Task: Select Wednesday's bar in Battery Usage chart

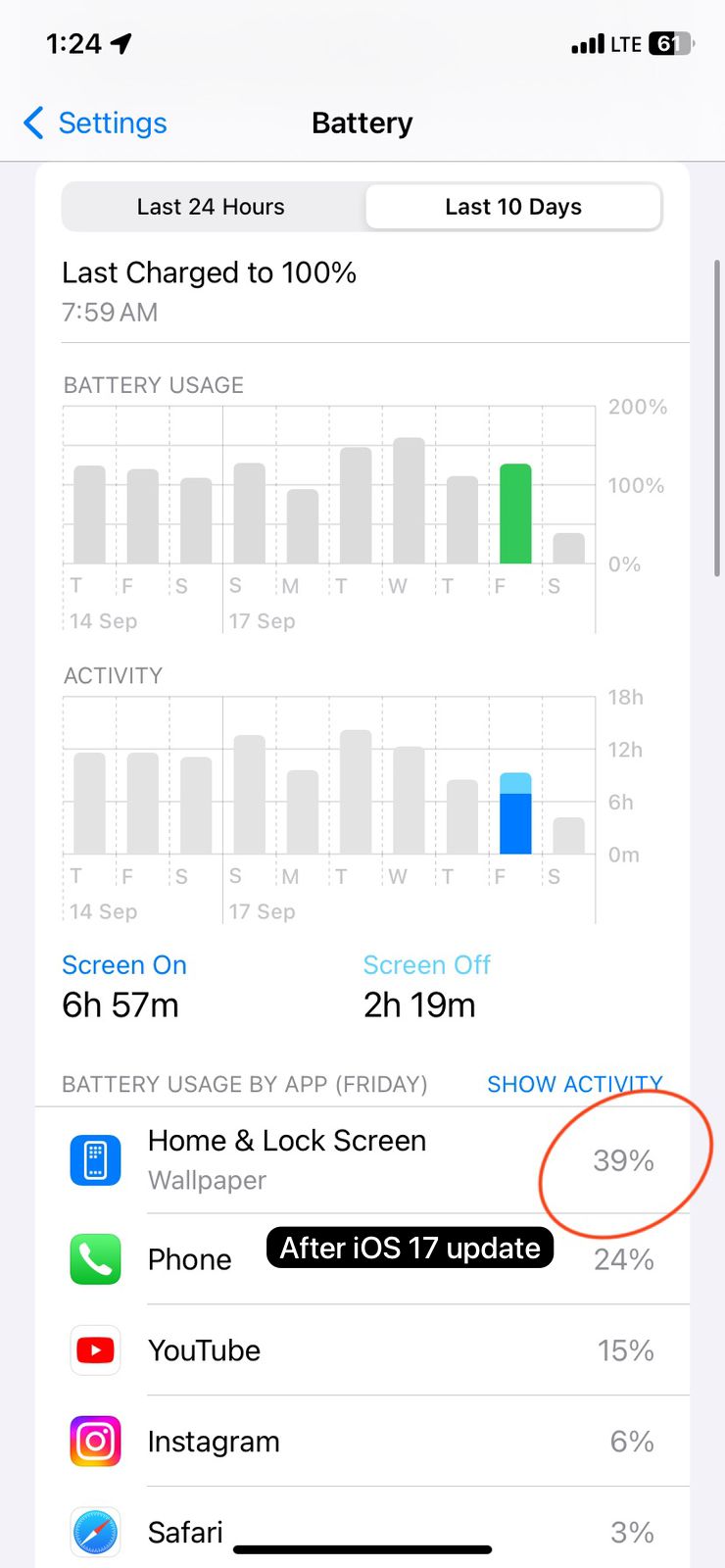Action: [x=409, y=501]
